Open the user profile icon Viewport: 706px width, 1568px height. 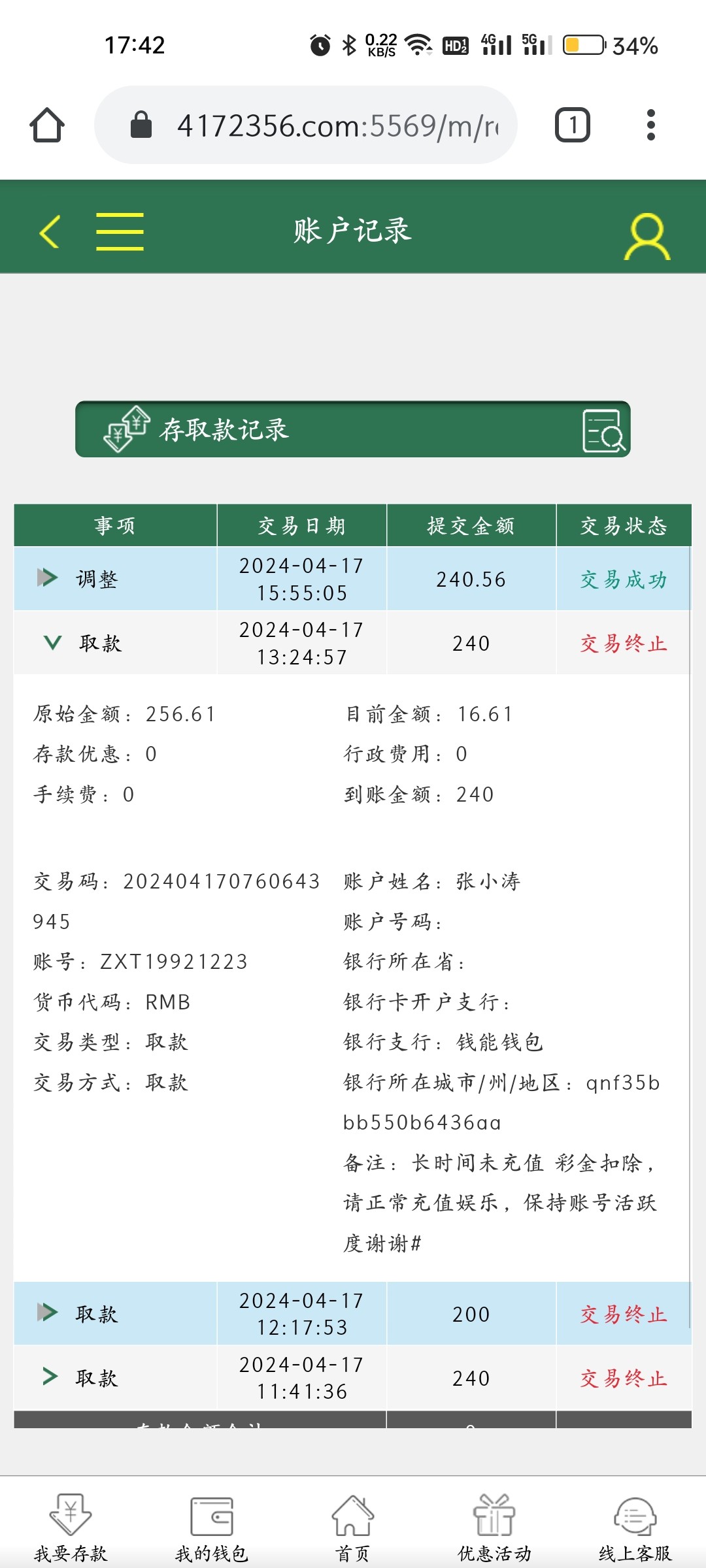(x=647, y=236)
